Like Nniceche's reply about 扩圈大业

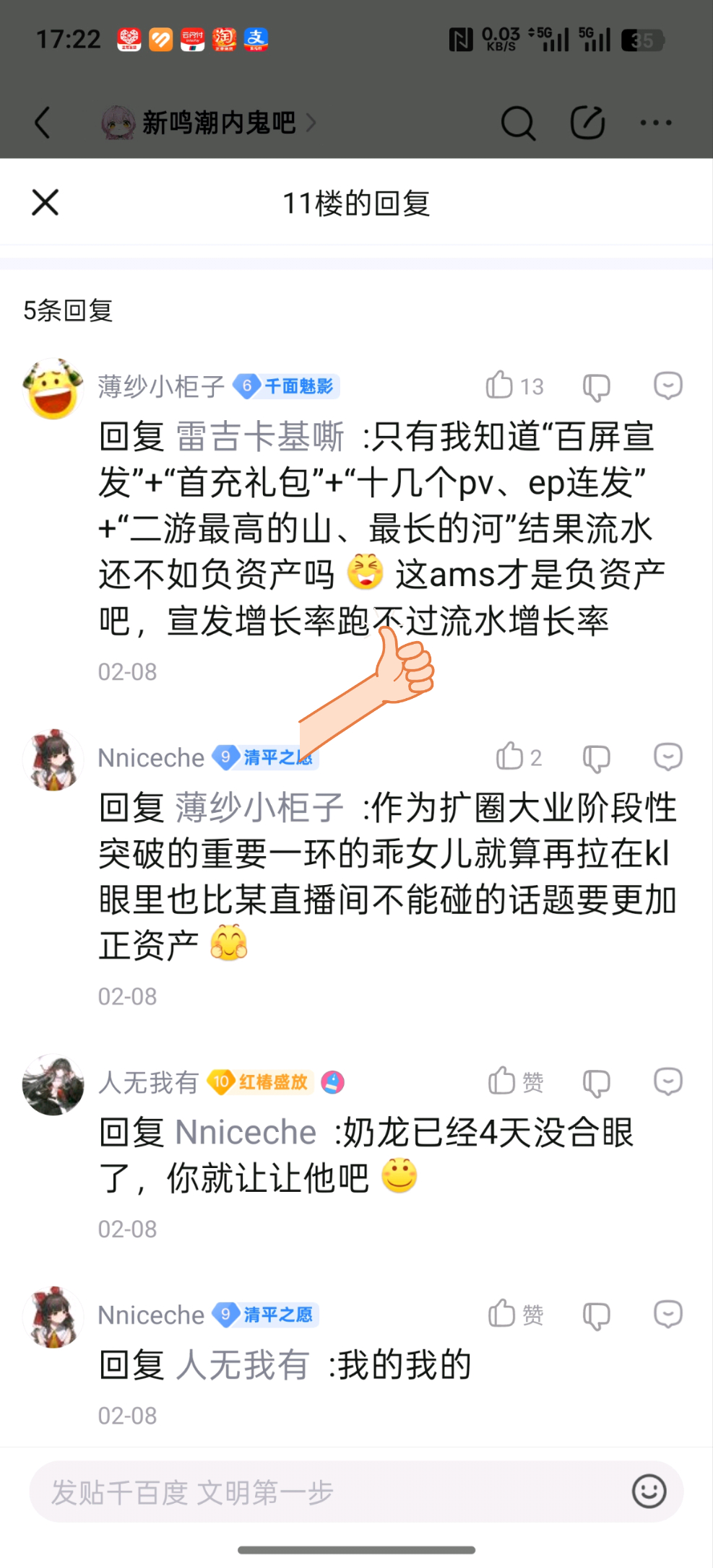[510, 757]
